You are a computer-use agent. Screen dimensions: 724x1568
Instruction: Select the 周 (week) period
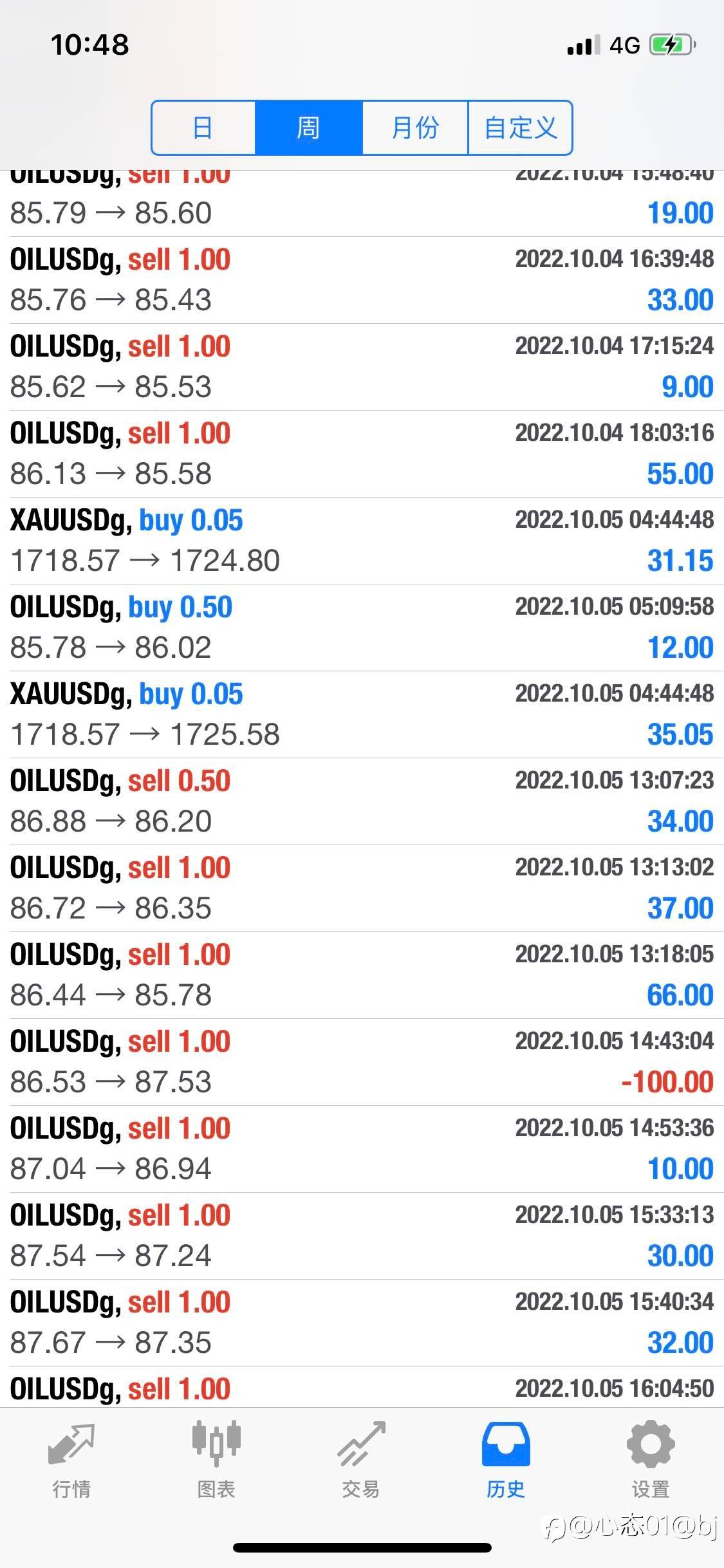point(309,127)
